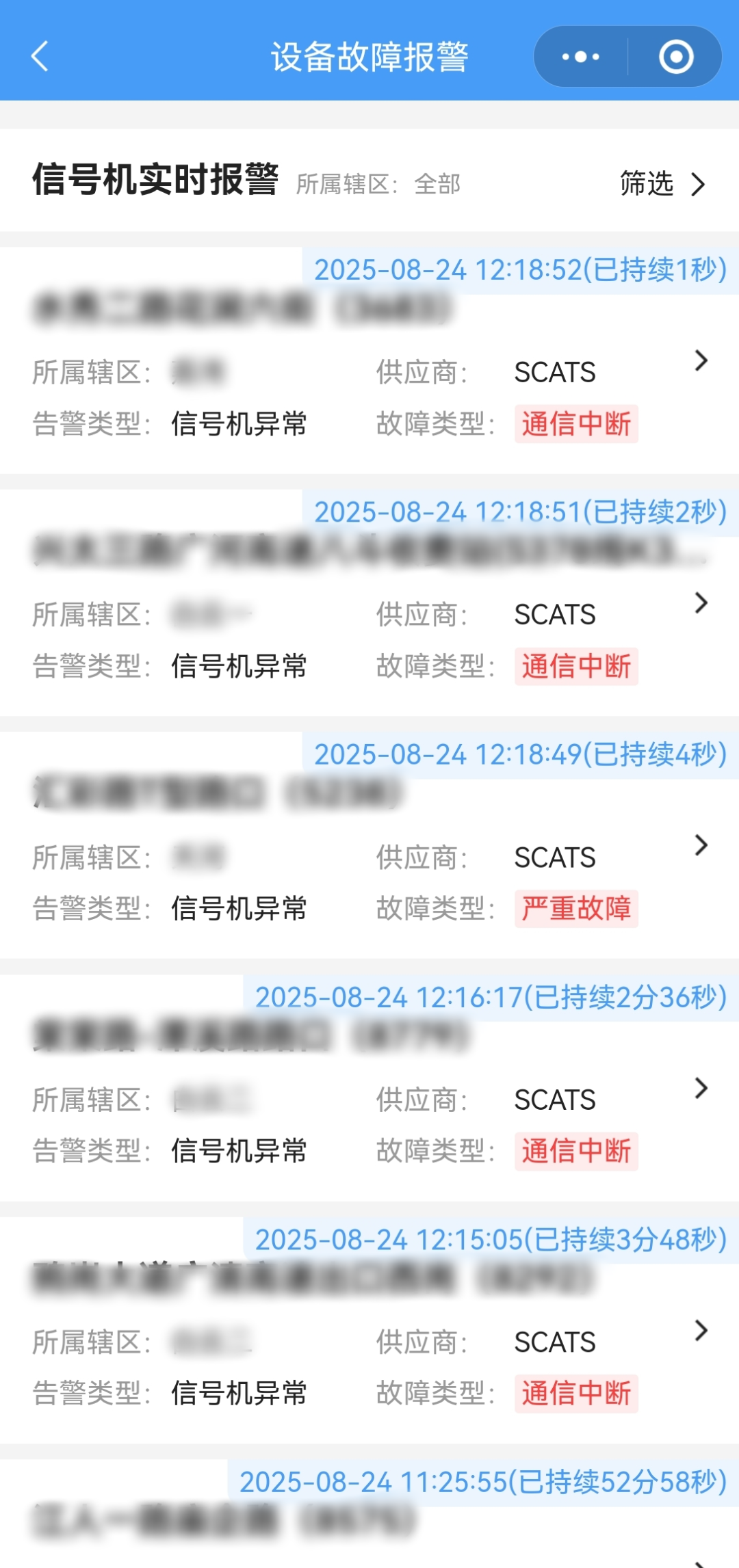Close the mini program via circle icon
This screenshot has height=1568, width=739.
(676, 57)
